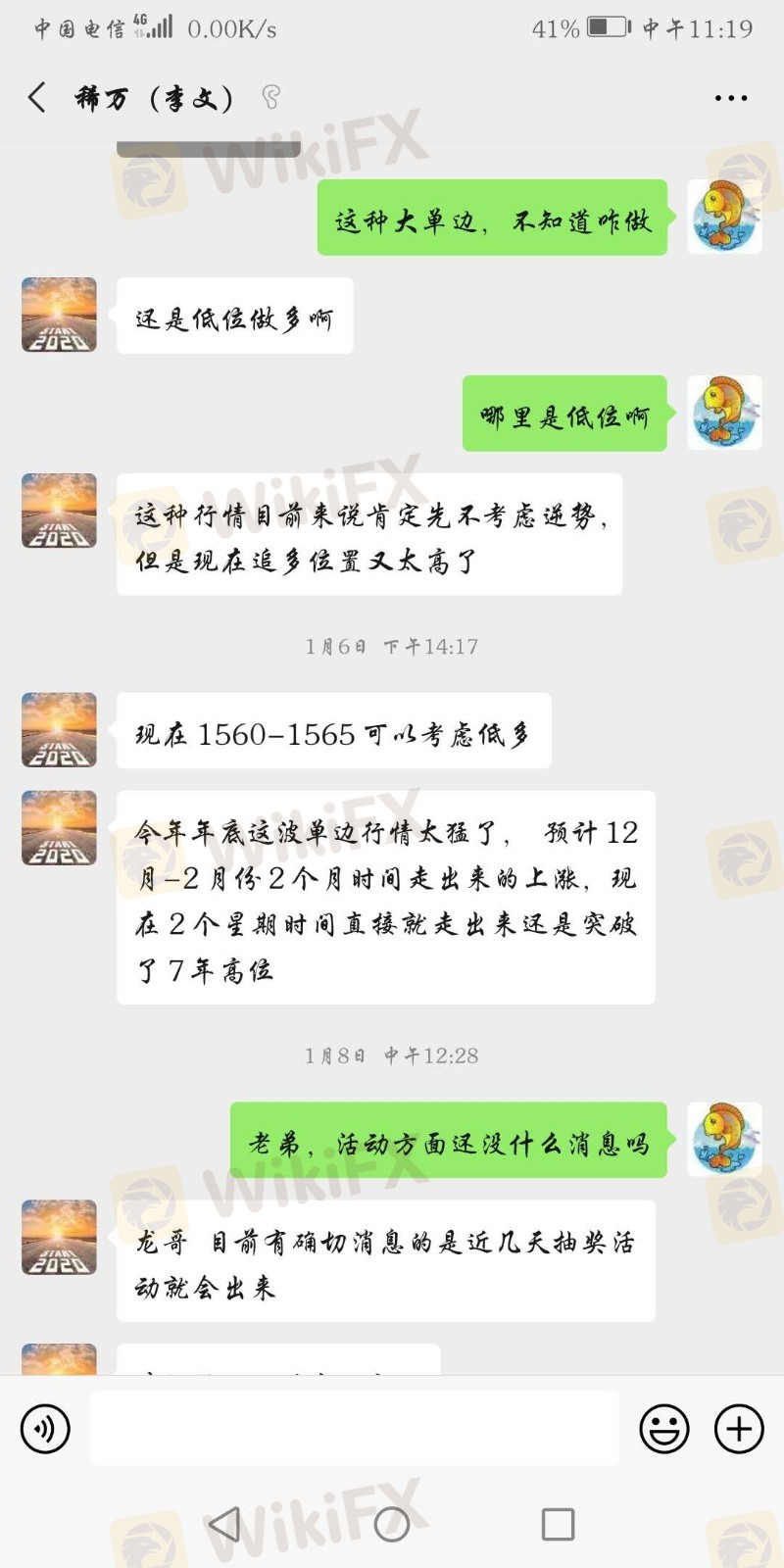Open system recent apps
Image resolution: width=784 pixels, height=1568 pixels.
pos(558,1524)
